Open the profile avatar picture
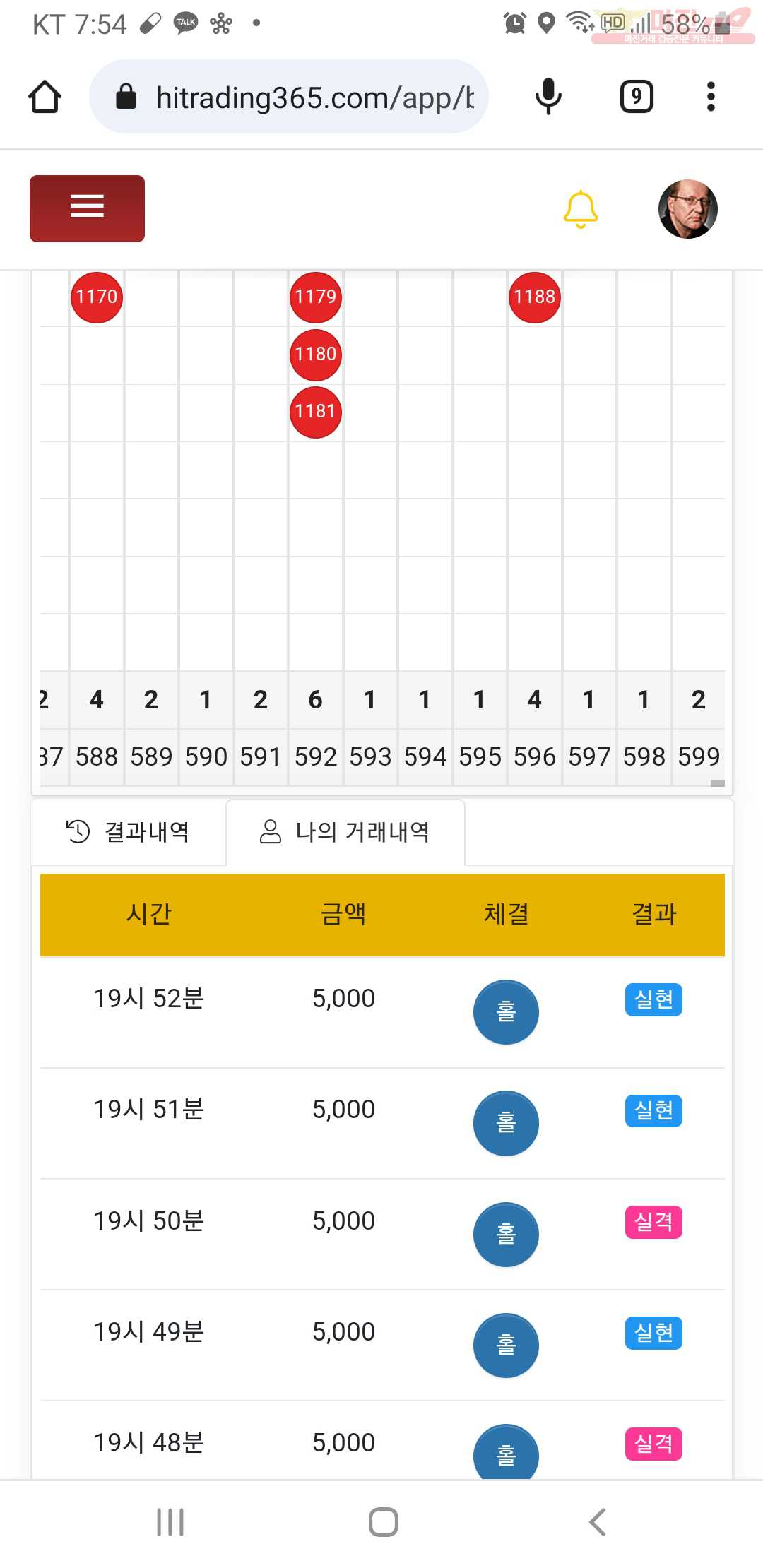The height and width of the screenshot is (1568, 763). 687,209
